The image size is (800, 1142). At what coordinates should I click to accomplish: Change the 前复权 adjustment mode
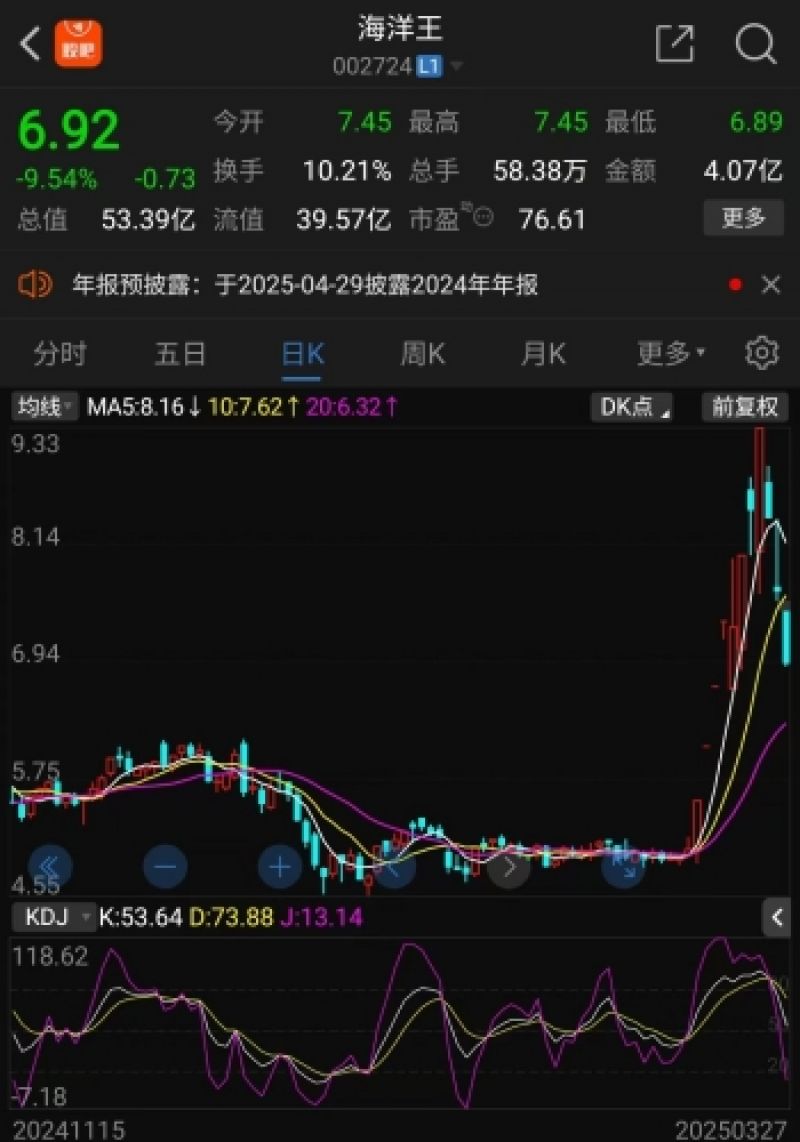pyautogui.click(x=744, y=407)
